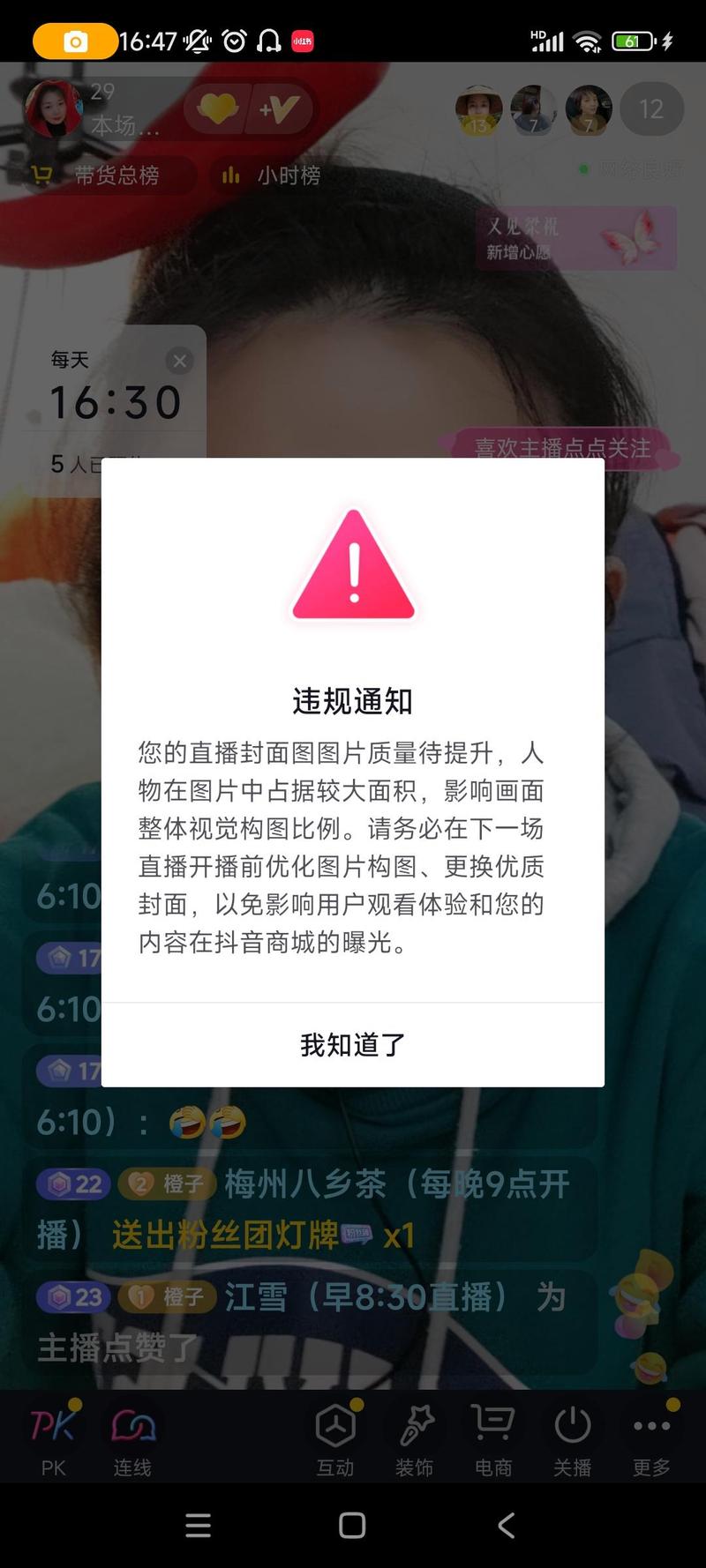
Task: Open recent apps from the navigation bar
Action: tap(199, 1526)
